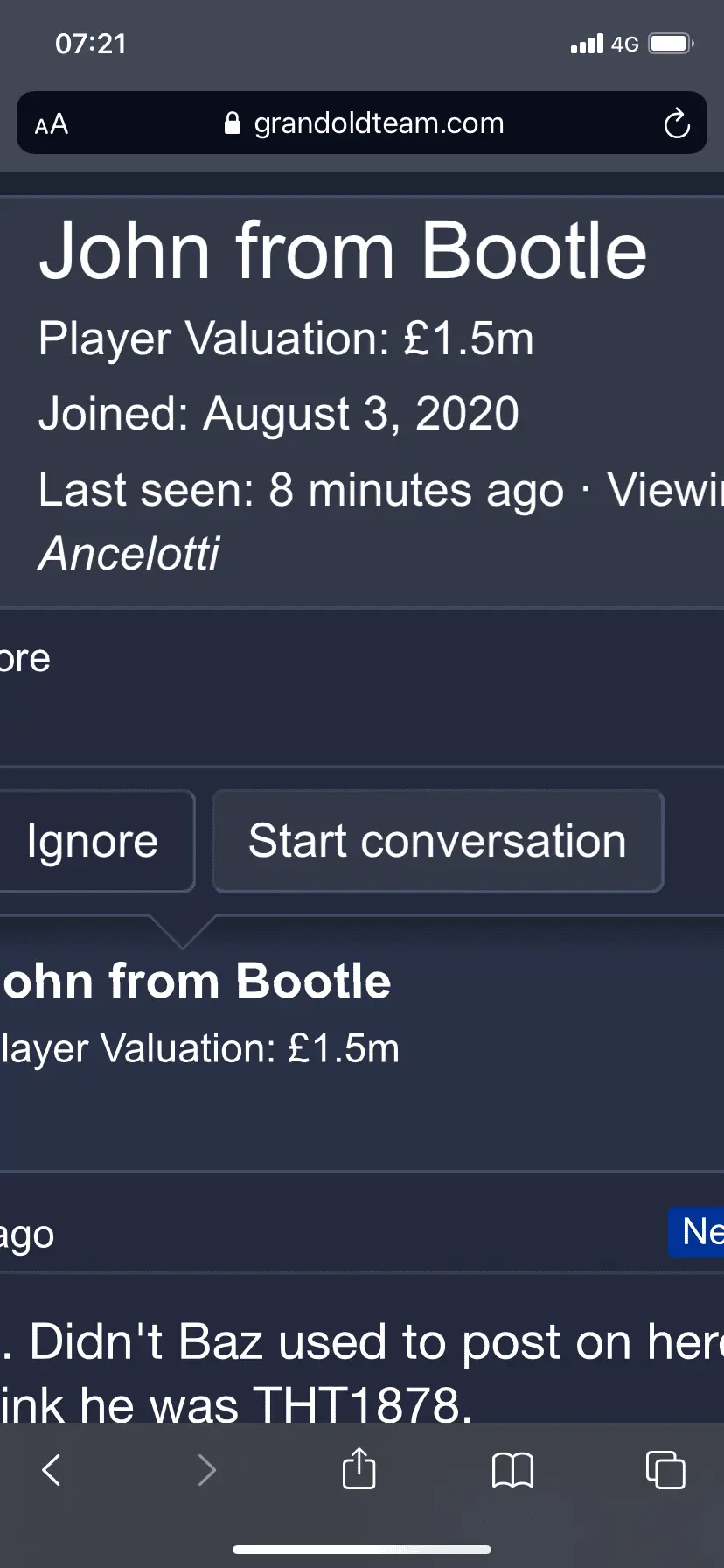Viewport: 724px width, 1568px height.
Task: Show open Safari tabs
Action: coord(665,1469)
